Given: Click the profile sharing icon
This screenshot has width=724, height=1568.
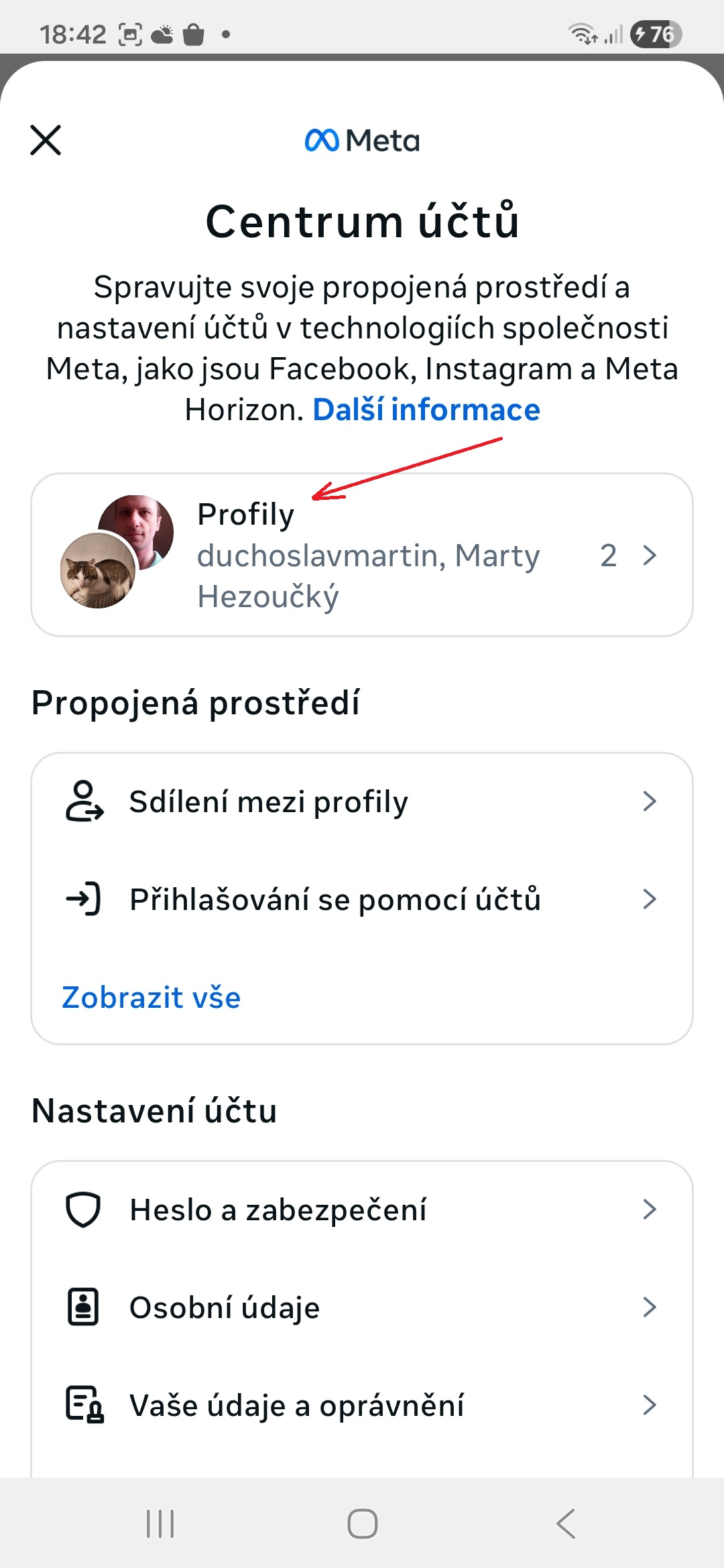Looking at the screenshot, I should point(83,801).
